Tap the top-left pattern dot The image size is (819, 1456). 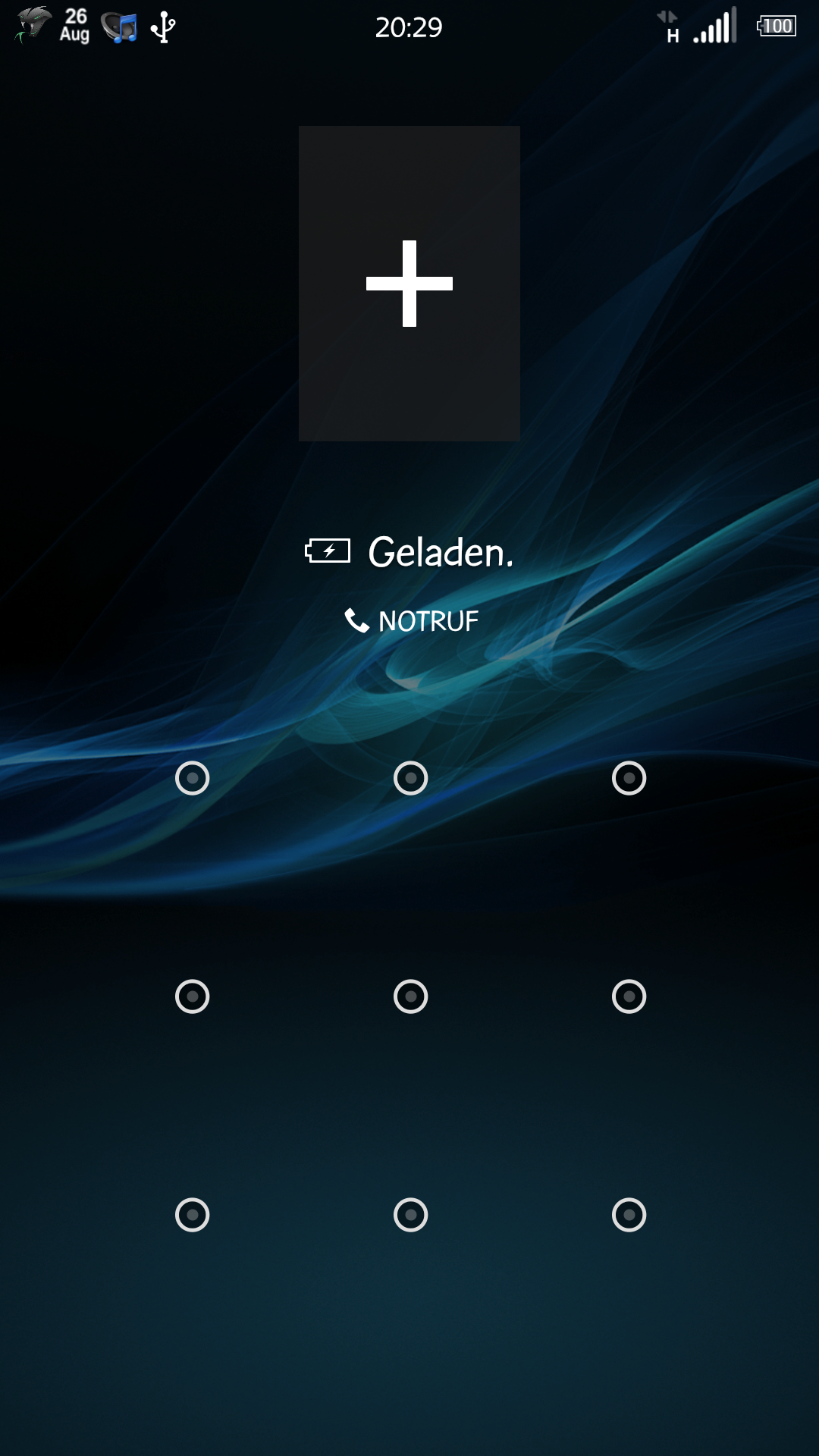(193, 778)
